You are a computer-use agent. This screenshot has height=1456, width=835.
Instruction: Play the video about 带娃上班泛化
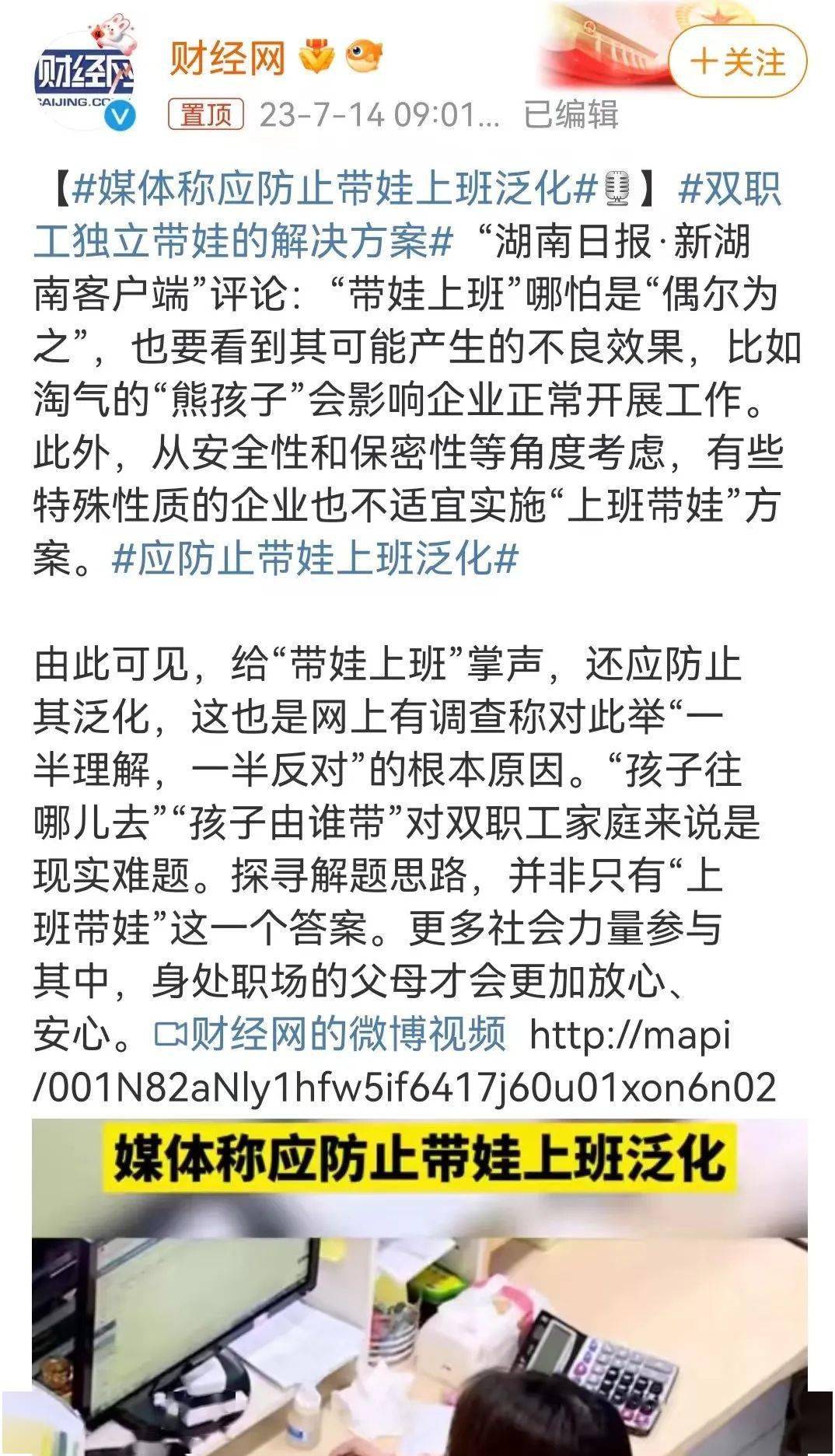pos(420,1286)
